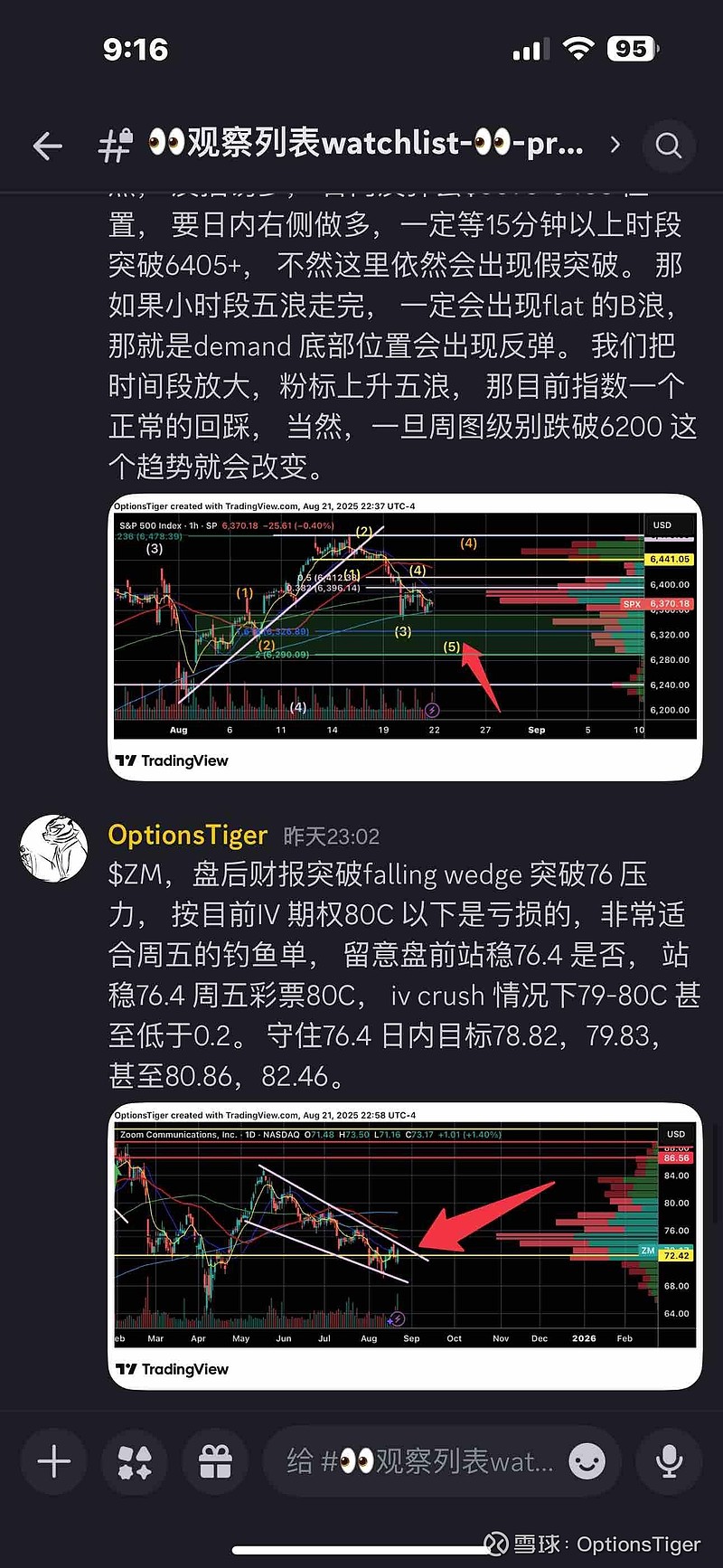This screenshot has width=723, height=1568.
Task: Open the plus attachment menu
Action: [53, 1461]
